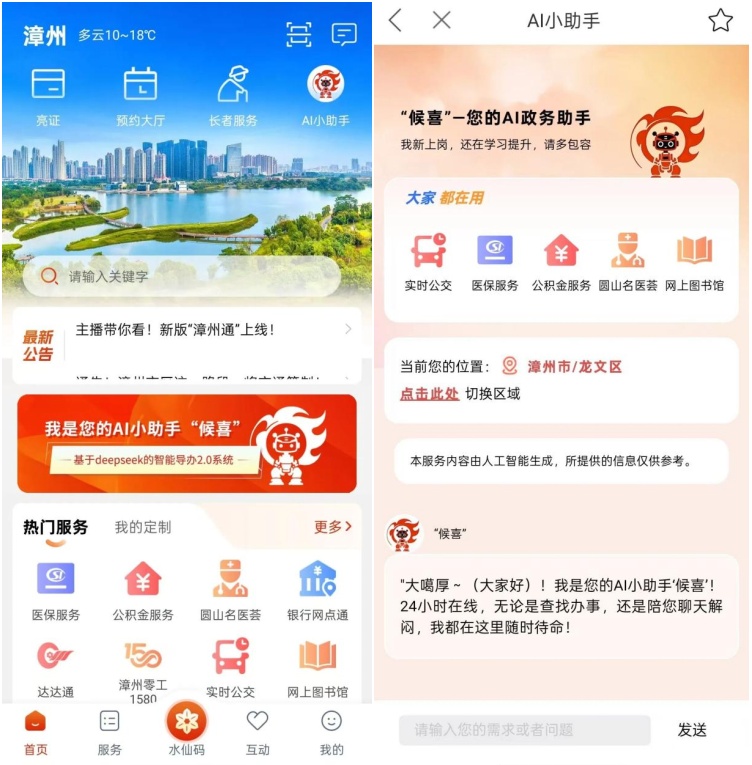Go to the 我的 profile tab
752x765 pixels.
(331, 733)
